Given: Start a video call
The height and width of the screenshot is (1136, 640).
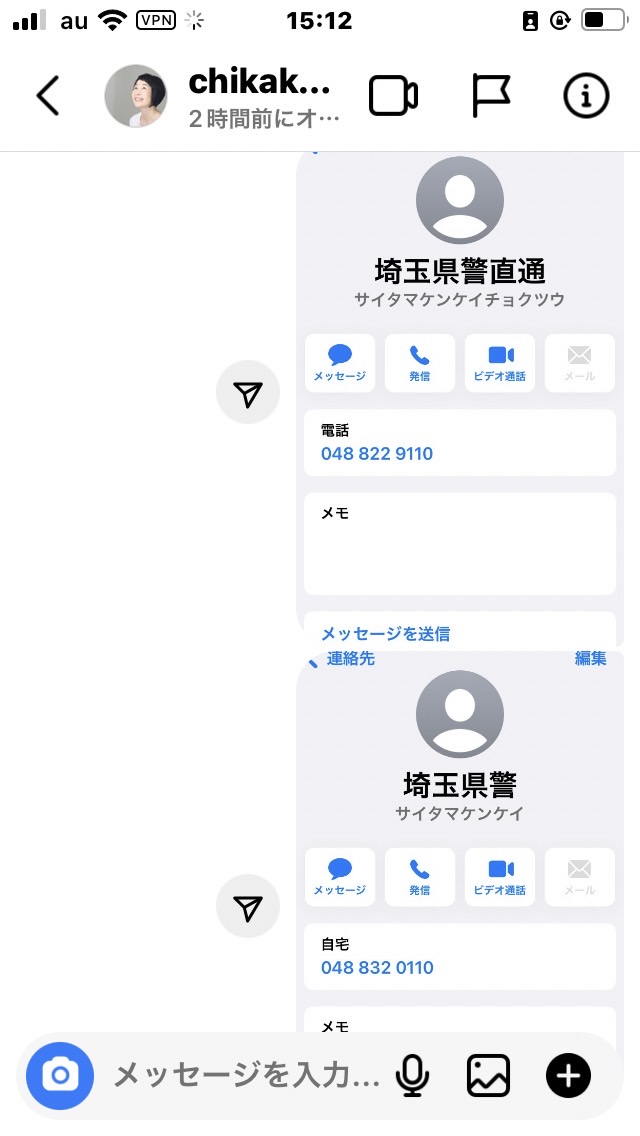Looking at the screenshot, I should point(393,96).
